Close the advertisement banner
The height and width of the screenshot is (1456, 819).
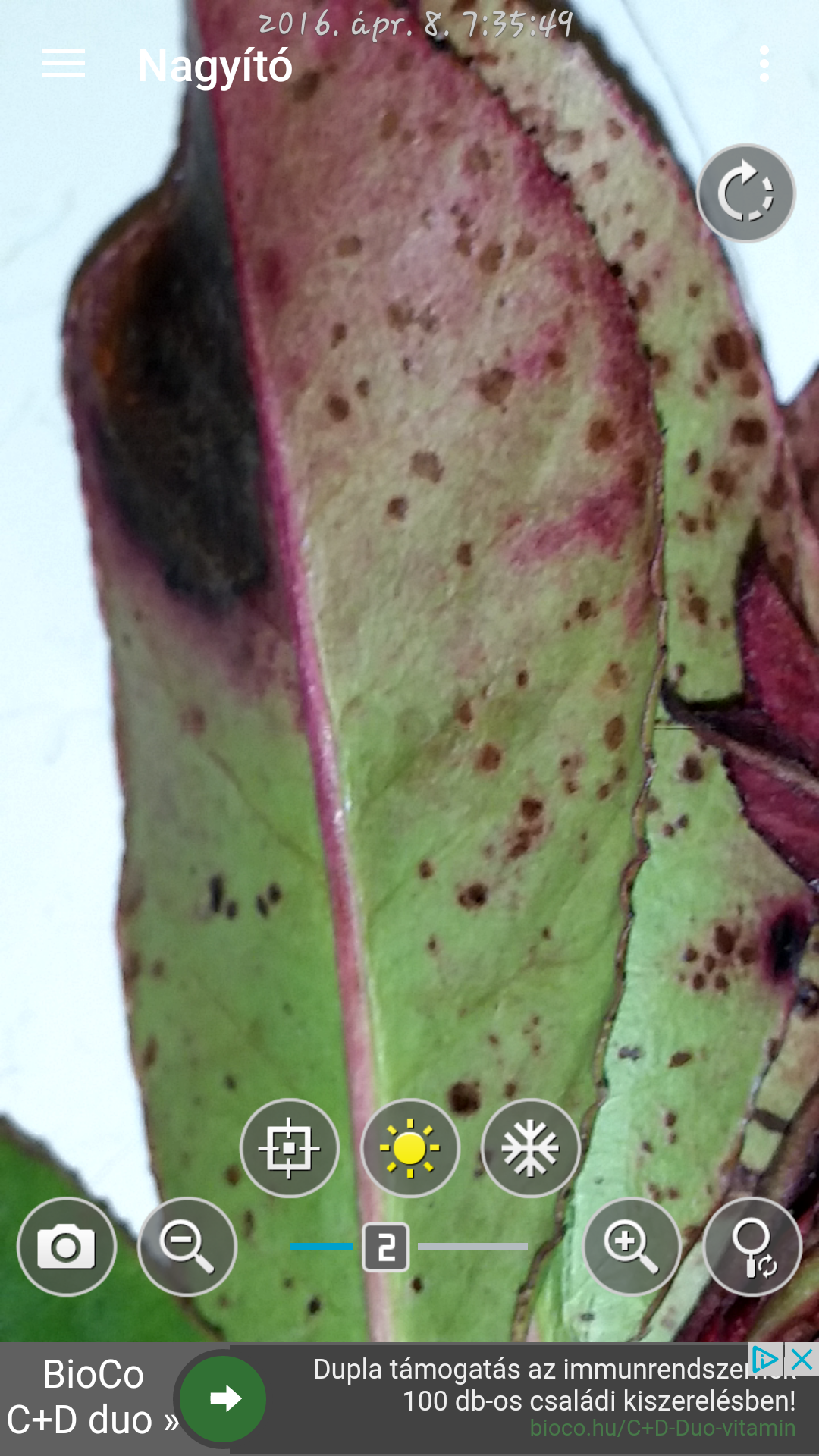(802, 1360)
